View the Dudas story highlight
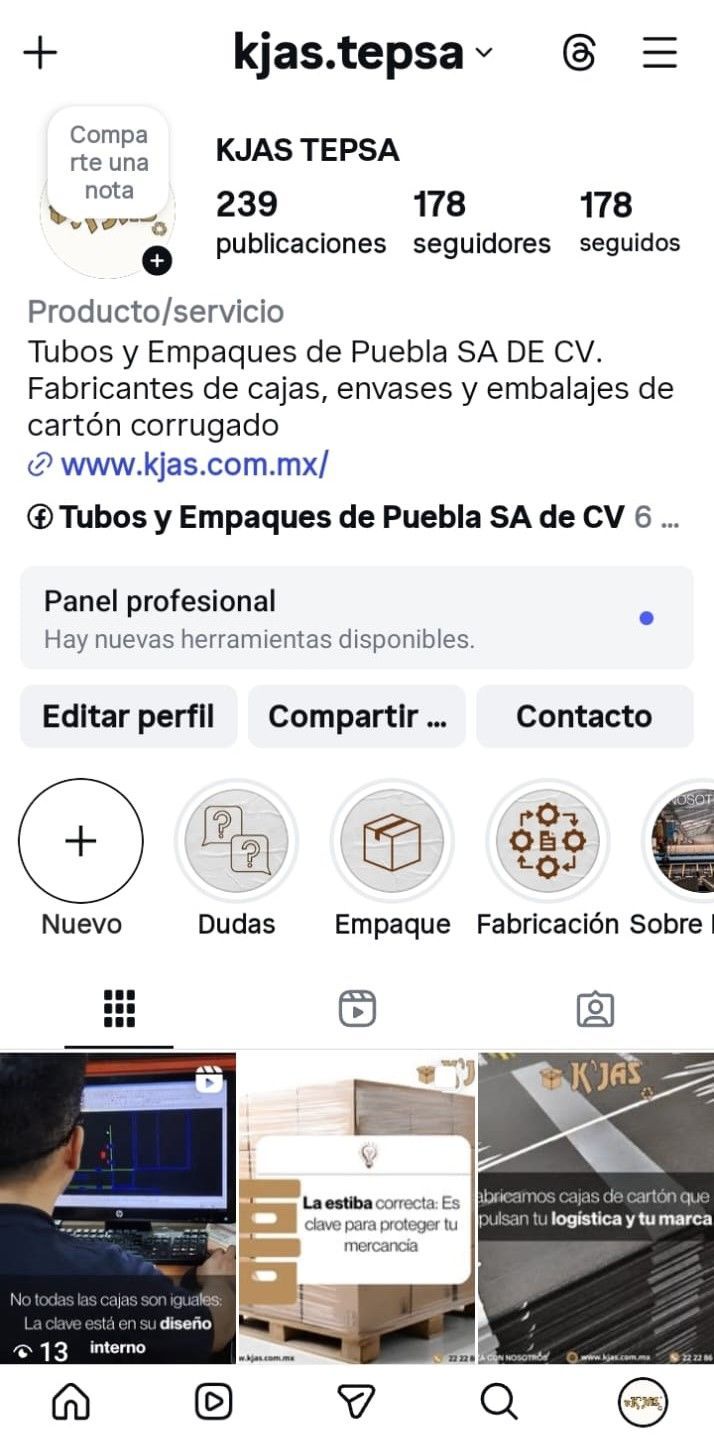The image size is (714, 1441). tap(236, 841)
